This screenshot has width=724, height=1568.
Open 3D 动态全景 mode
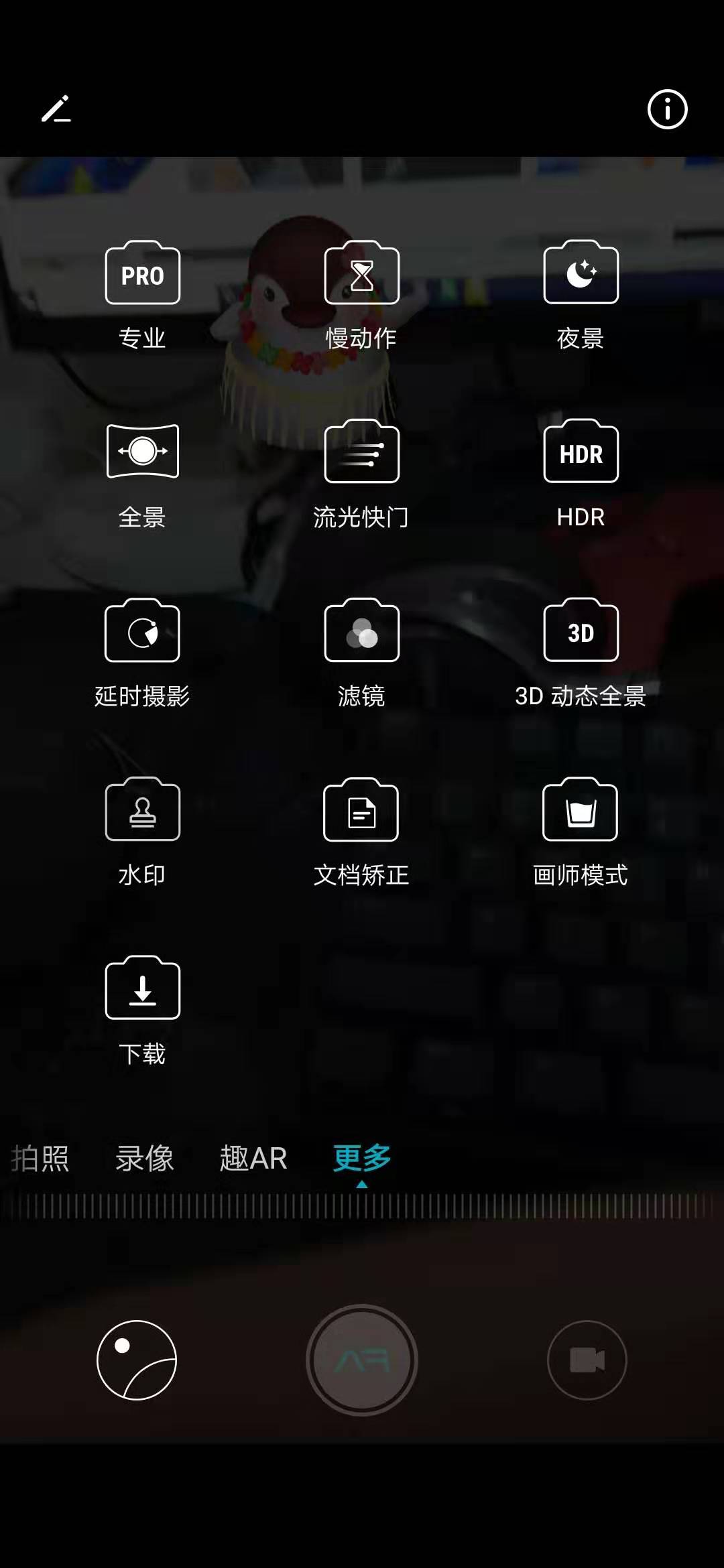(581, 653)
